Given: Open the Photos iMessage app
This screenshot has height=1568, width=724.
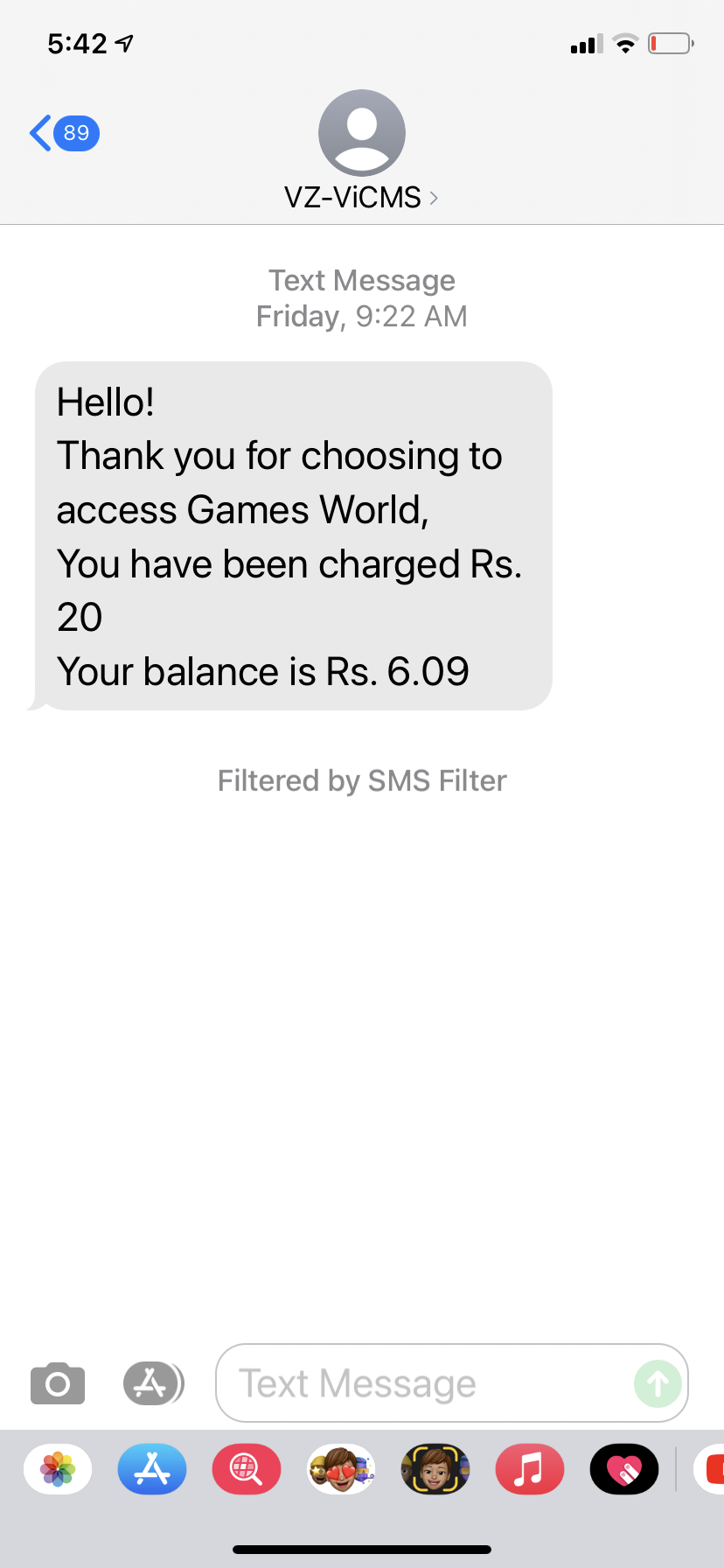Looking at the screenshot, I should pyautogui.click(x=58, y=1469).
